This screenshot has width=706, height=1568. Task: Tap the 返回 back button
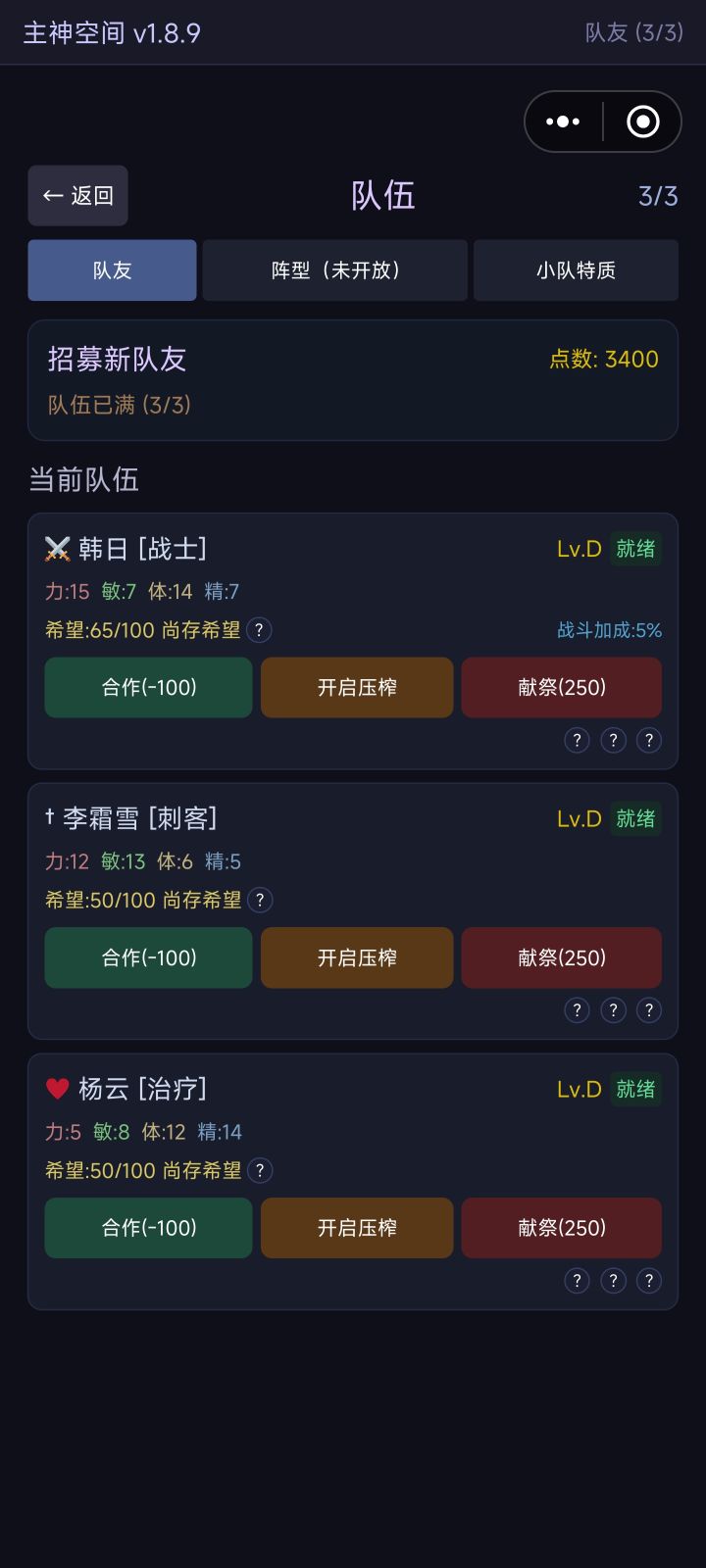tap(77, 196)
